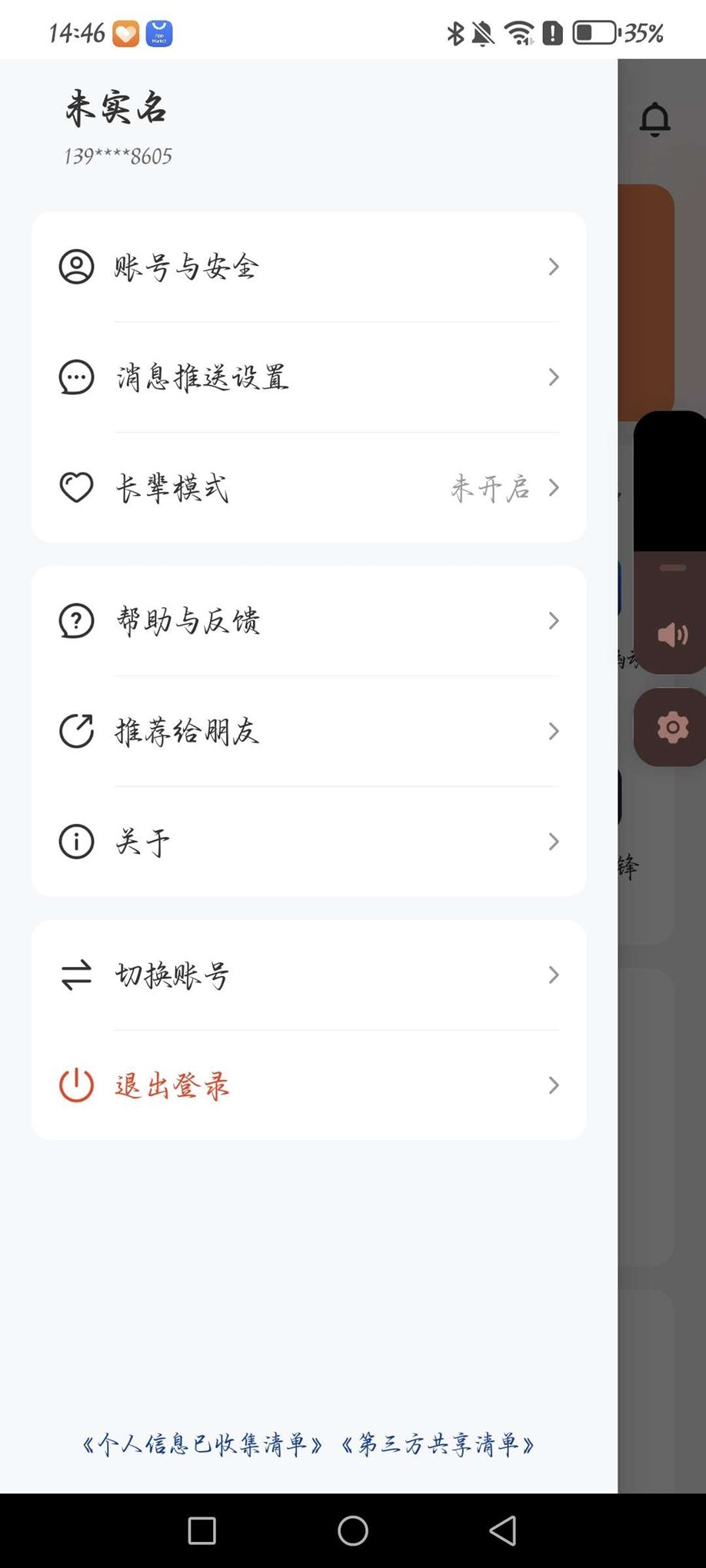
Task: Open 账号与安全 settings
Action: (x=308, y=267)
